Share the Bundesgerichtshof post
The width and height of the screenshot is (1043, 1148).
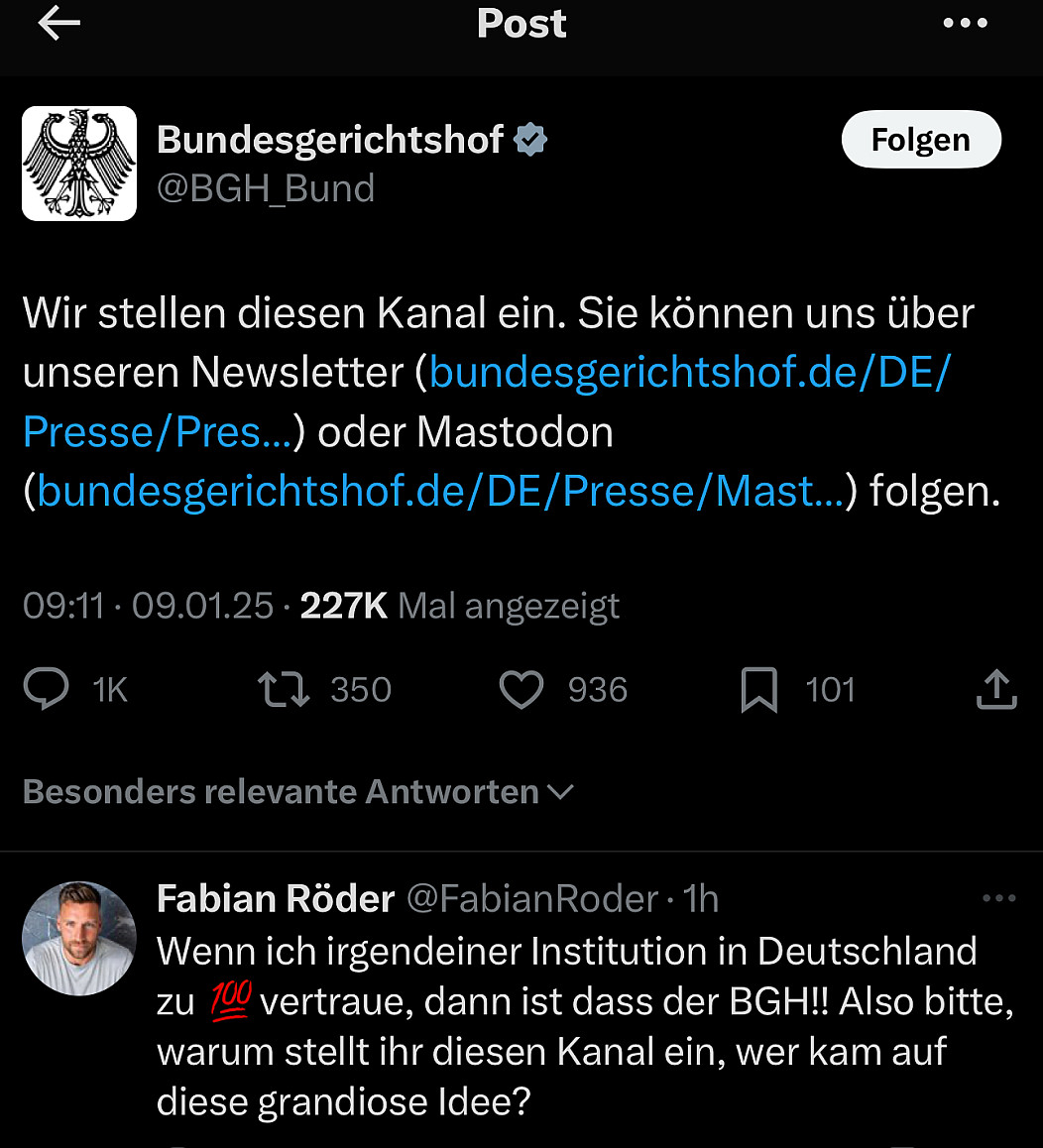(996, 689)
